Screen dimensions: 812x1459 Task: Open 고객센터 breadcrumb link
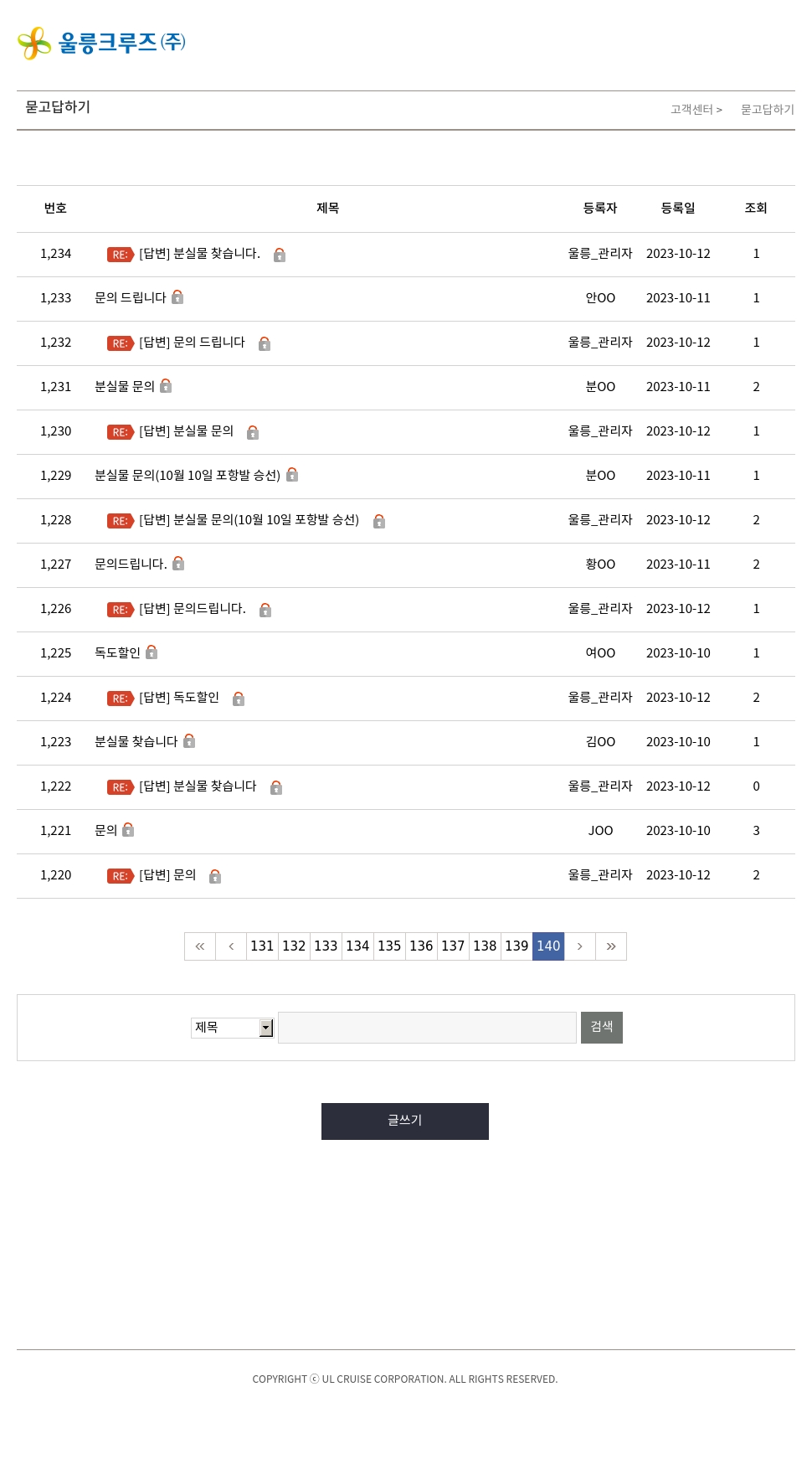click(x=691, y=110)
